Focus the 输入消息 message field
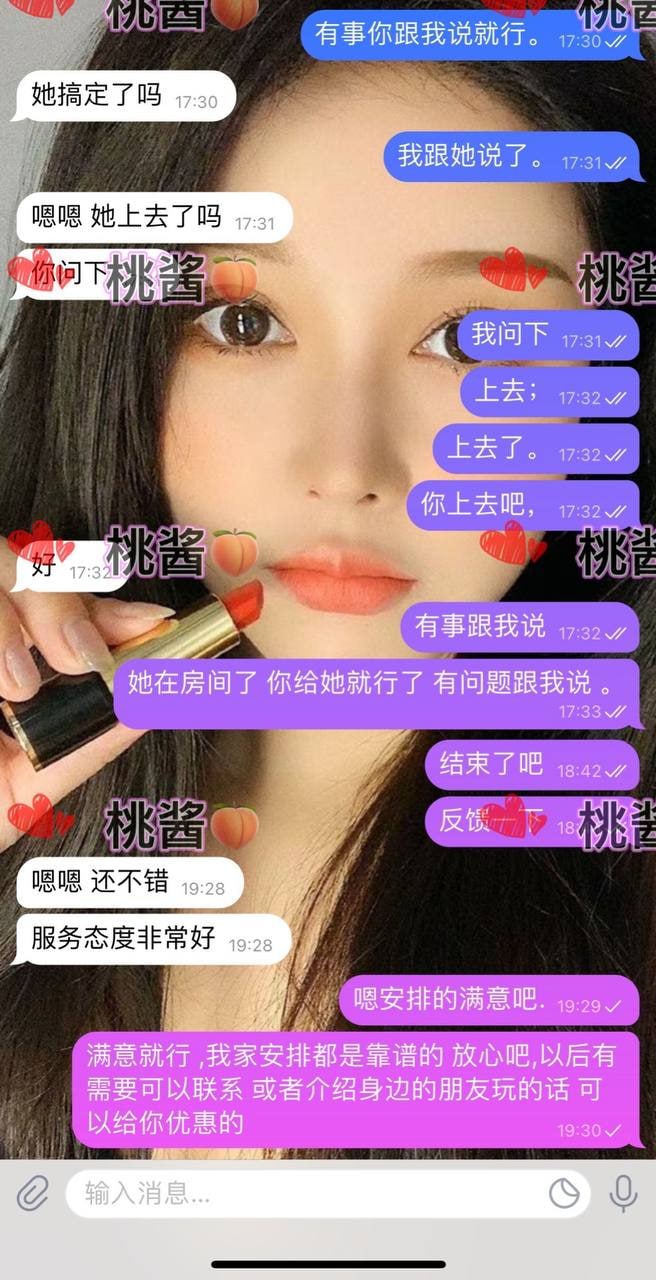 click(300, 1193)
